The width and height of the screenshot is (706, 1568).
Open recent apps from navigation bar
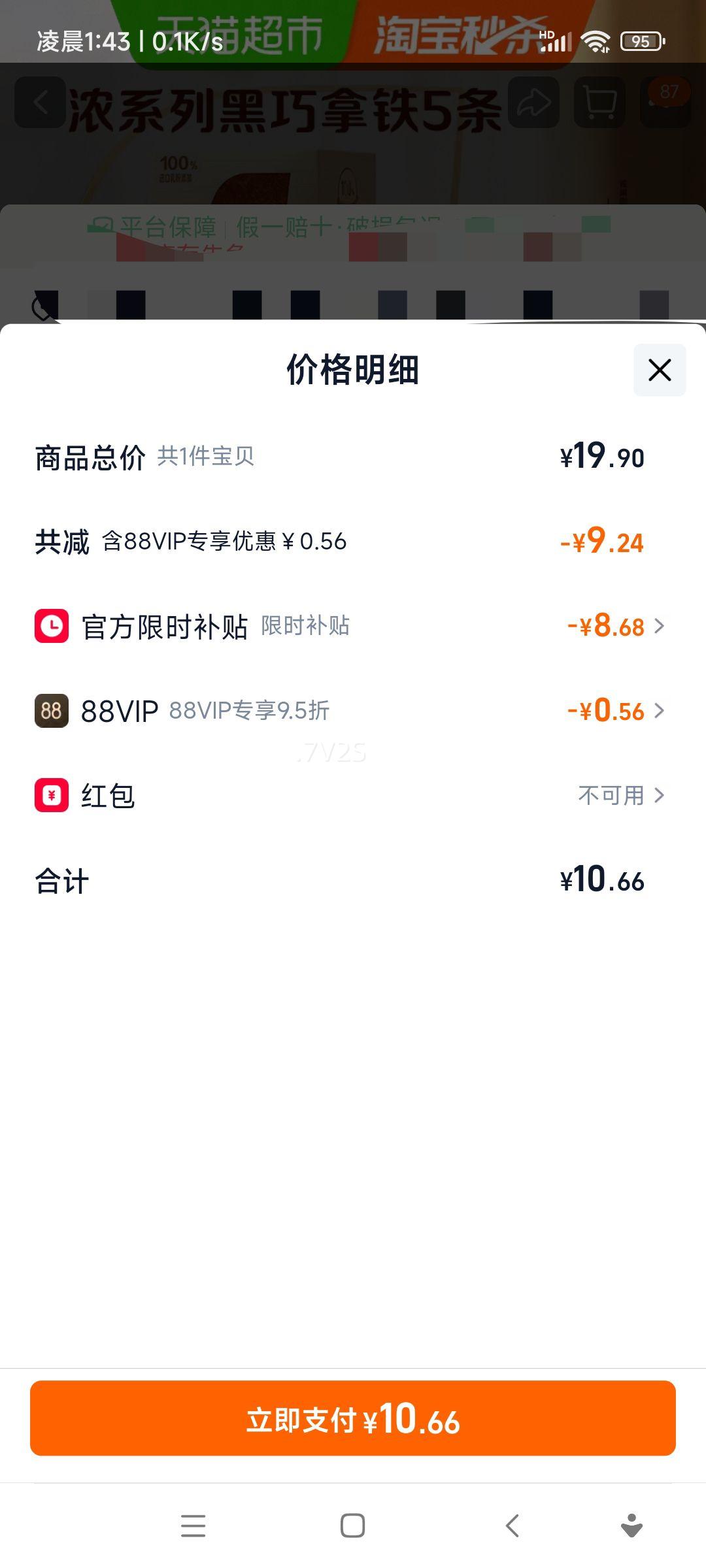pyautogui.click(x=193, y=1526)
